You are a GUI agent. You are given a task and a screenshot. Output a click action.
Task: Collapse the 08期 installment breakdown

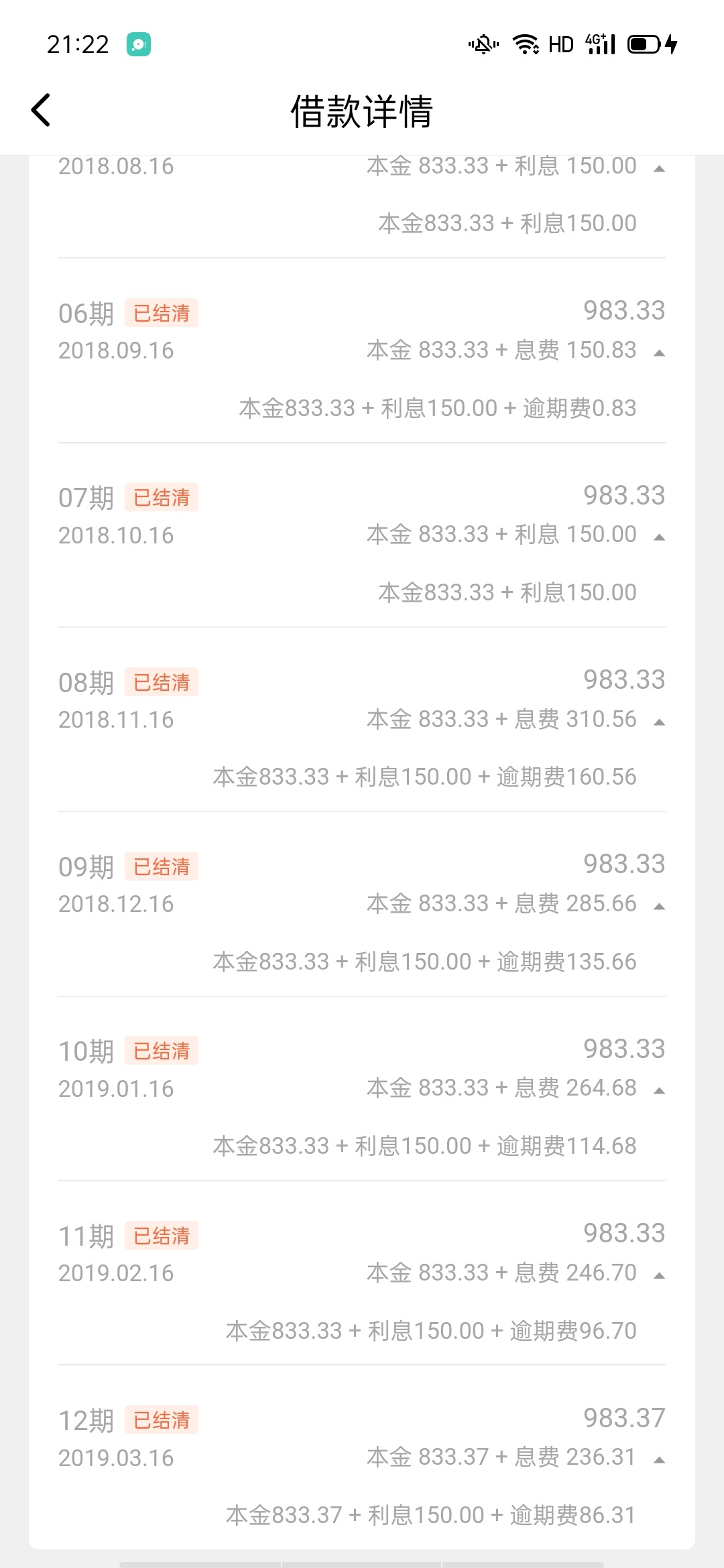(x=659, y=722)
